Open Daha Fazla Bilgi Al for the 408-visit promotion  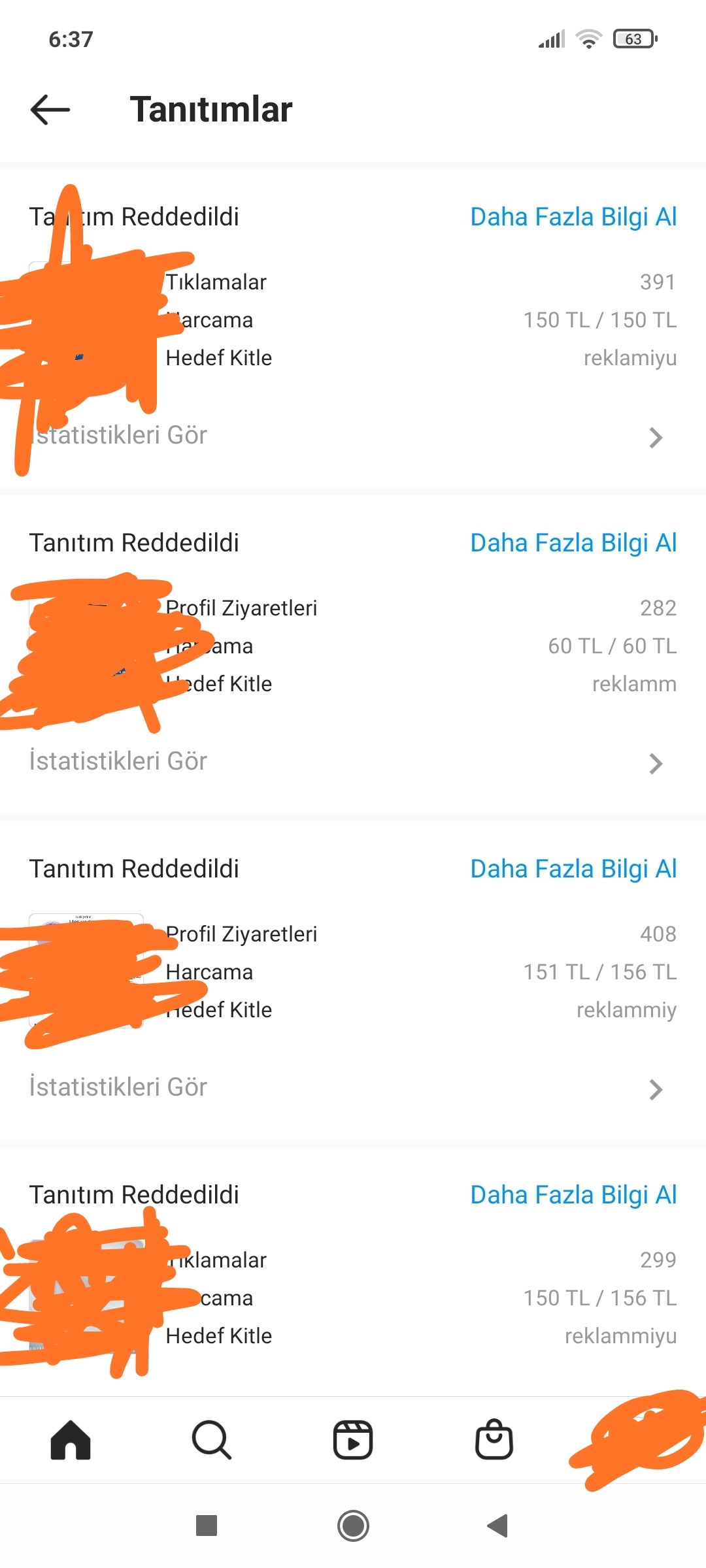click(573, 869)
